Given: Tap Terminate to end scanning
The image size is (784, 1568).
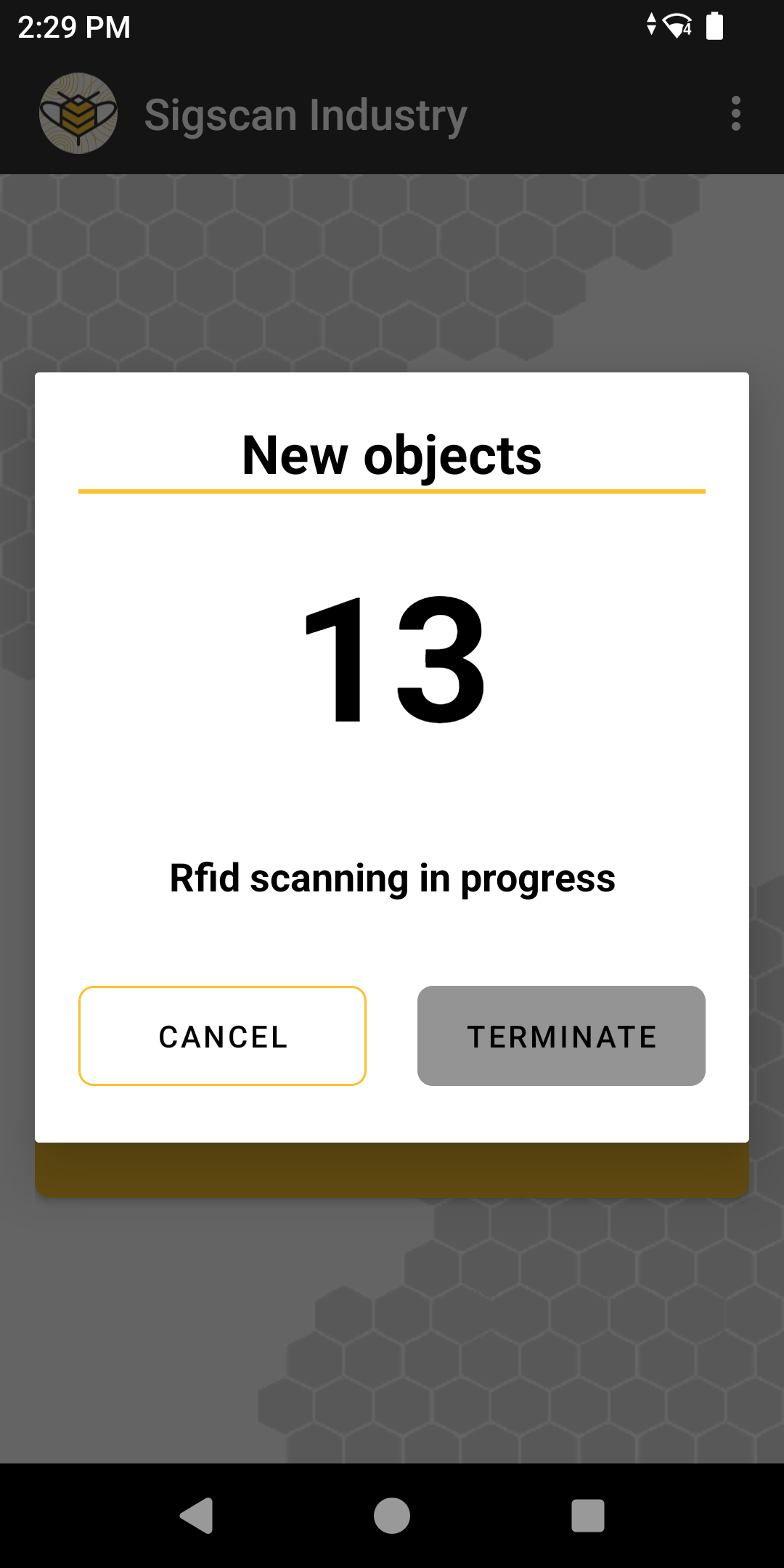Looking at the screenshot, I should tap(561, 1036).
